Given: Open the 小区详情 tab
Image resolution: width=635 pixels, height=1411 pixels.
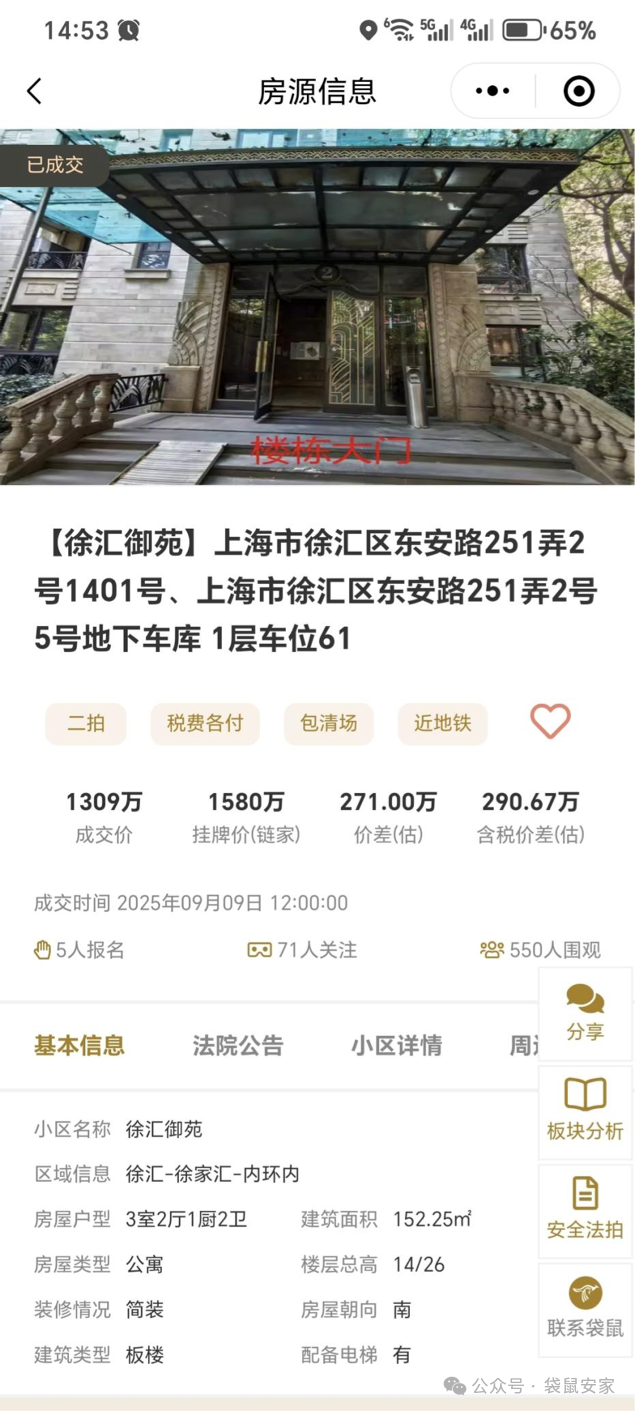Looking at the screenshot, I should 396,1046.
